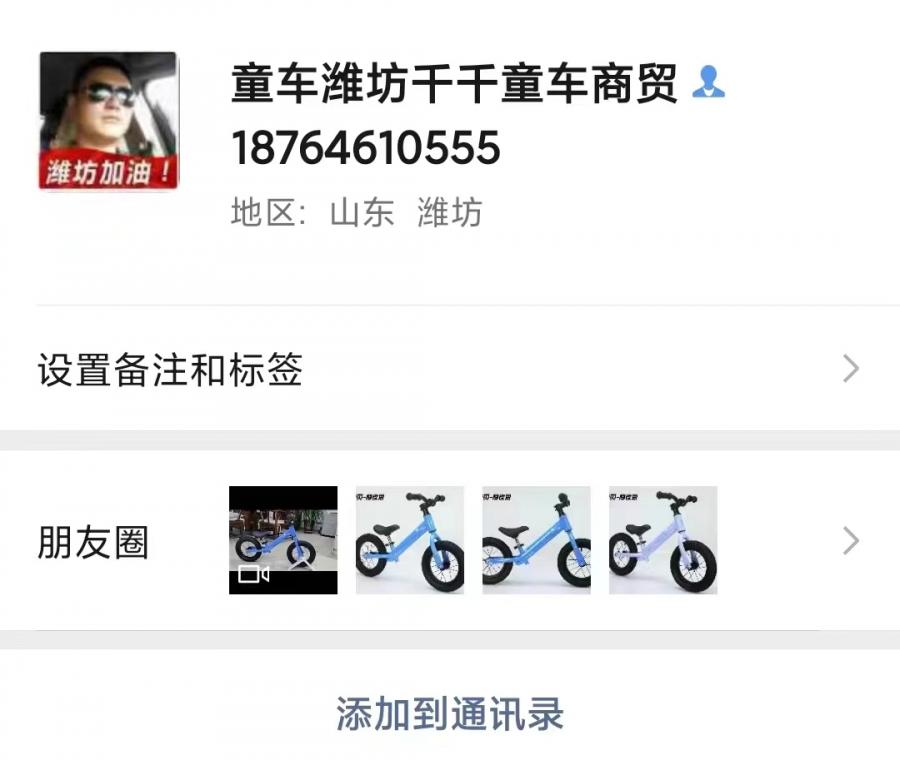Open 设置备注和标签 row
The image size is (900, 760).
449,370
